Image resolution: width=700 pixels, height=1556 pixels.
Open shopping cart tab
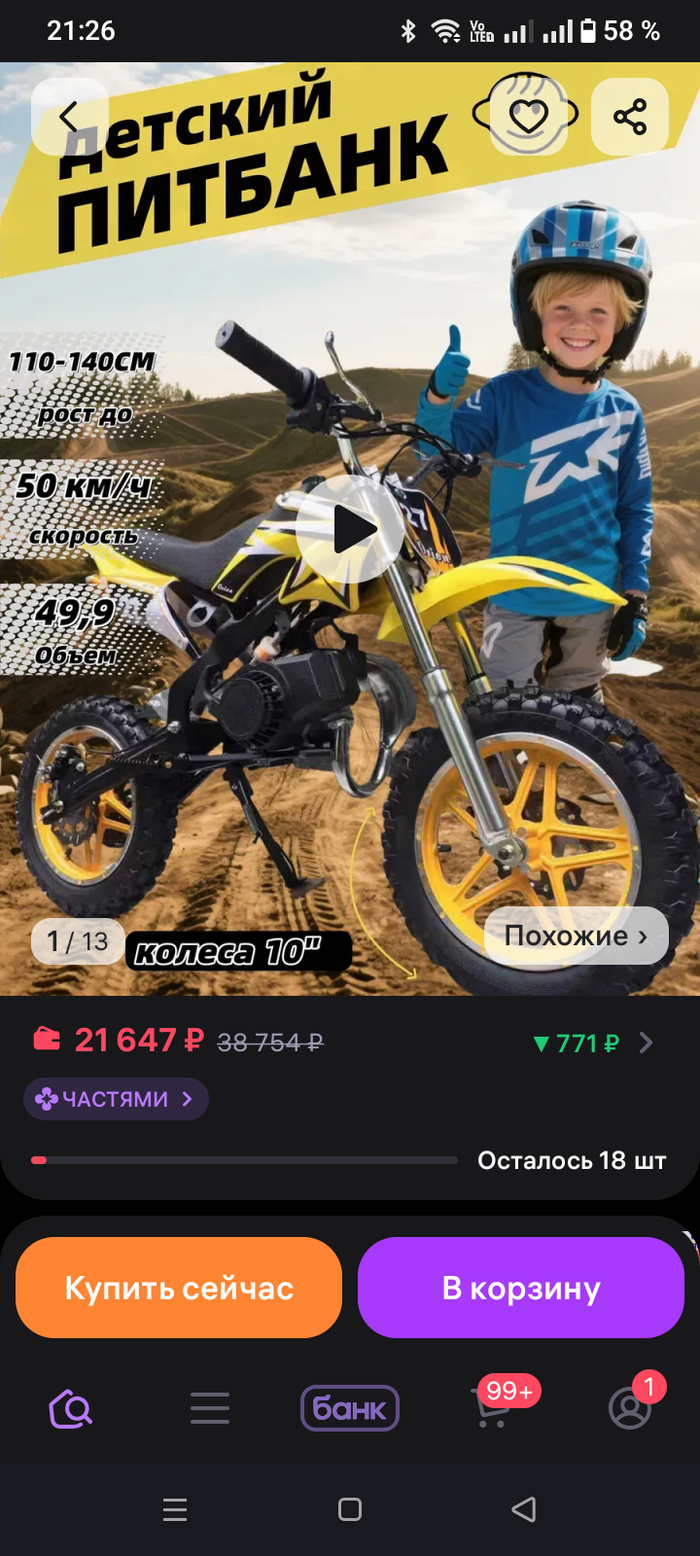pos(491,1409)
